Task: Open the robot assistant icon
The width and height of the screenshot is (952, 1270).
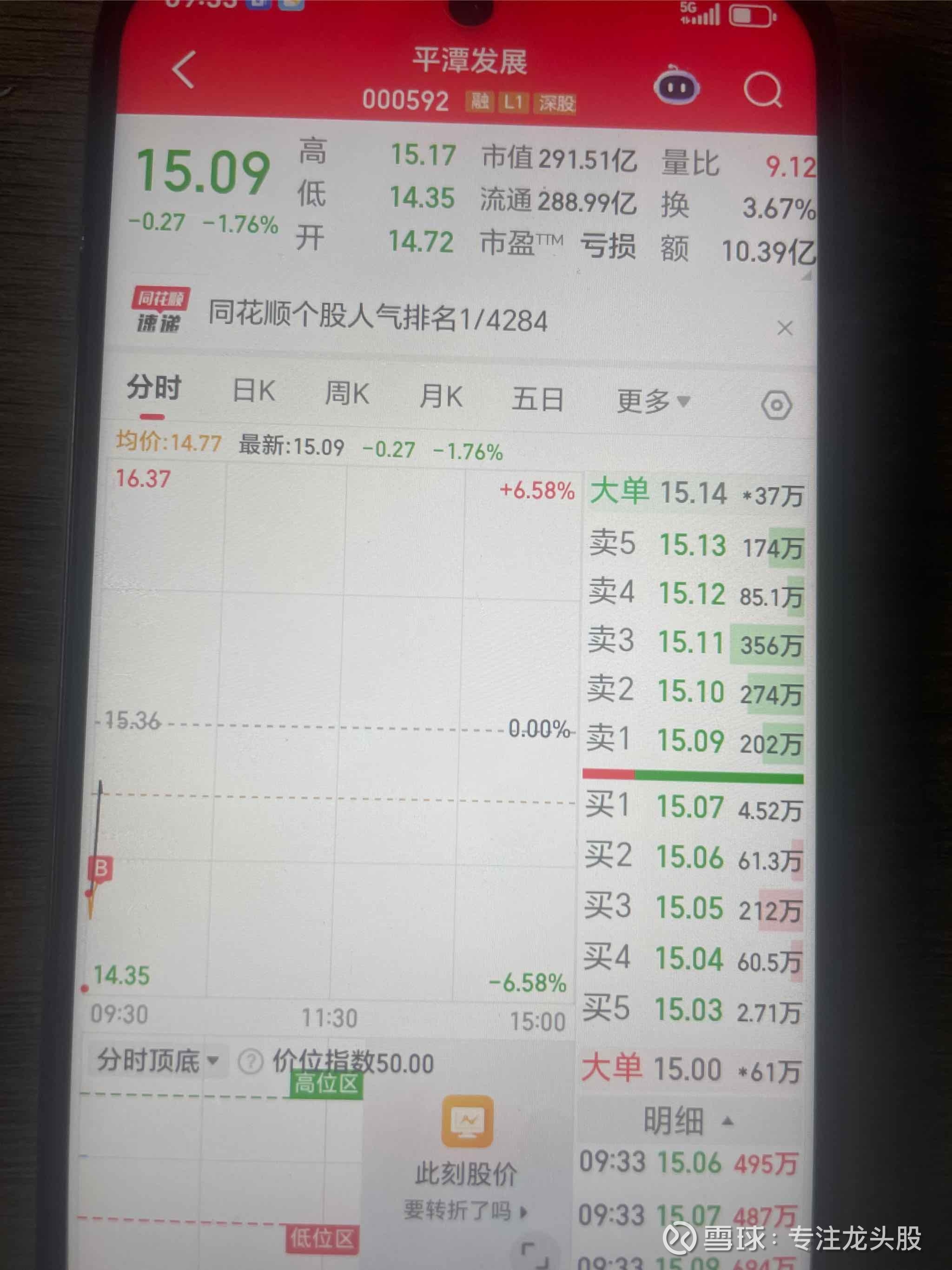Action: click(676, 86)
